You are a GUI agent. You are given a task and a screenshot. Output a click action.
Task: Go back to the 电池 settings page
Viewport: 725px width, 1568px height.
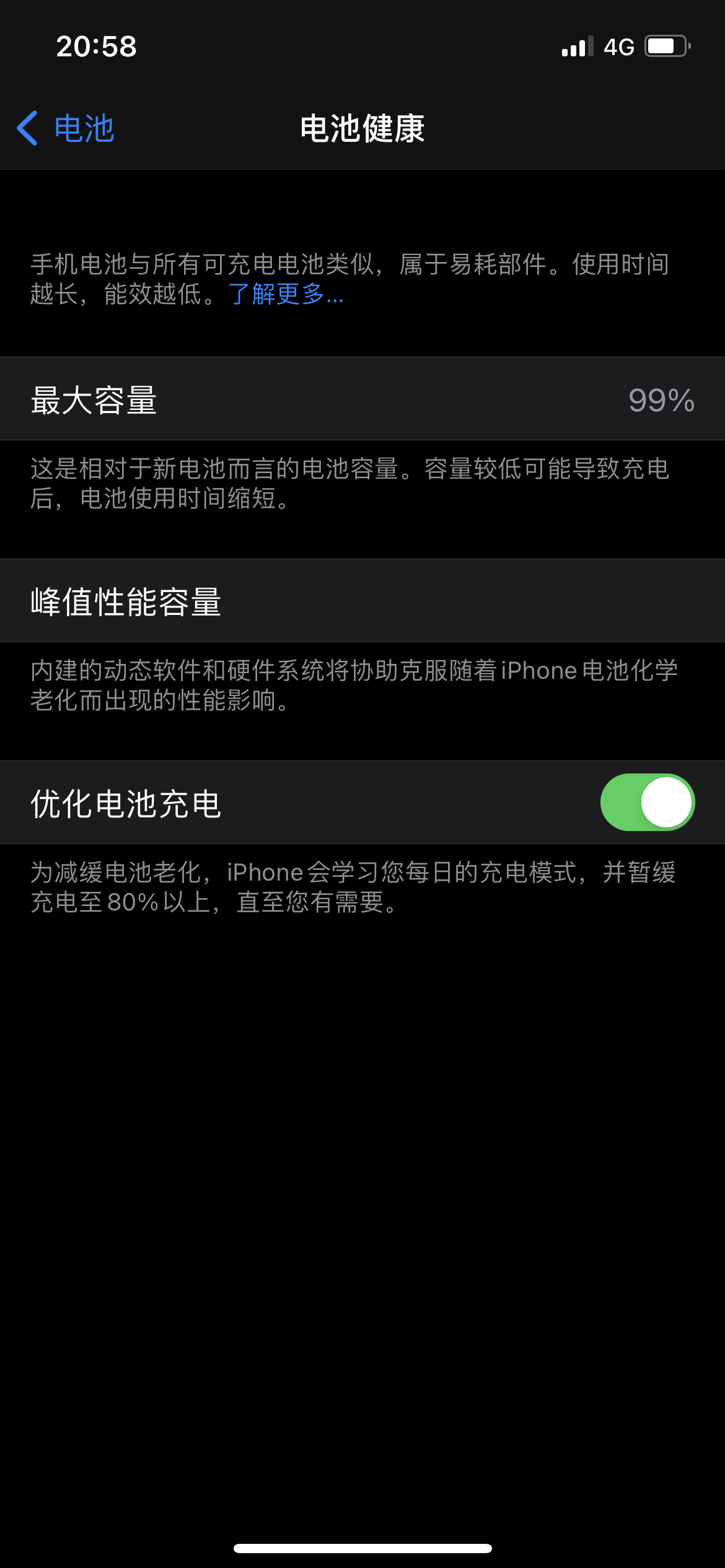pos(65,128)
